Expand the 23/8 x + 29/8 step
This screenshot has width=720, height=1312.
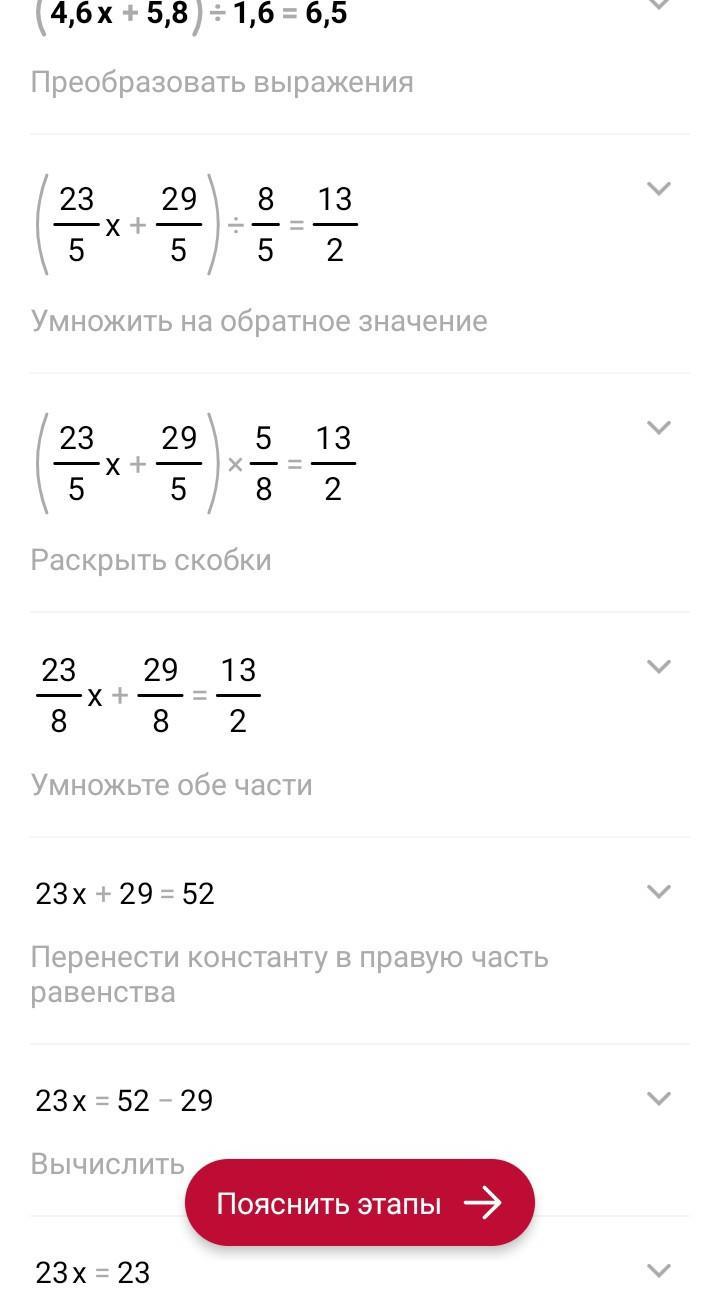pos(658,666)
